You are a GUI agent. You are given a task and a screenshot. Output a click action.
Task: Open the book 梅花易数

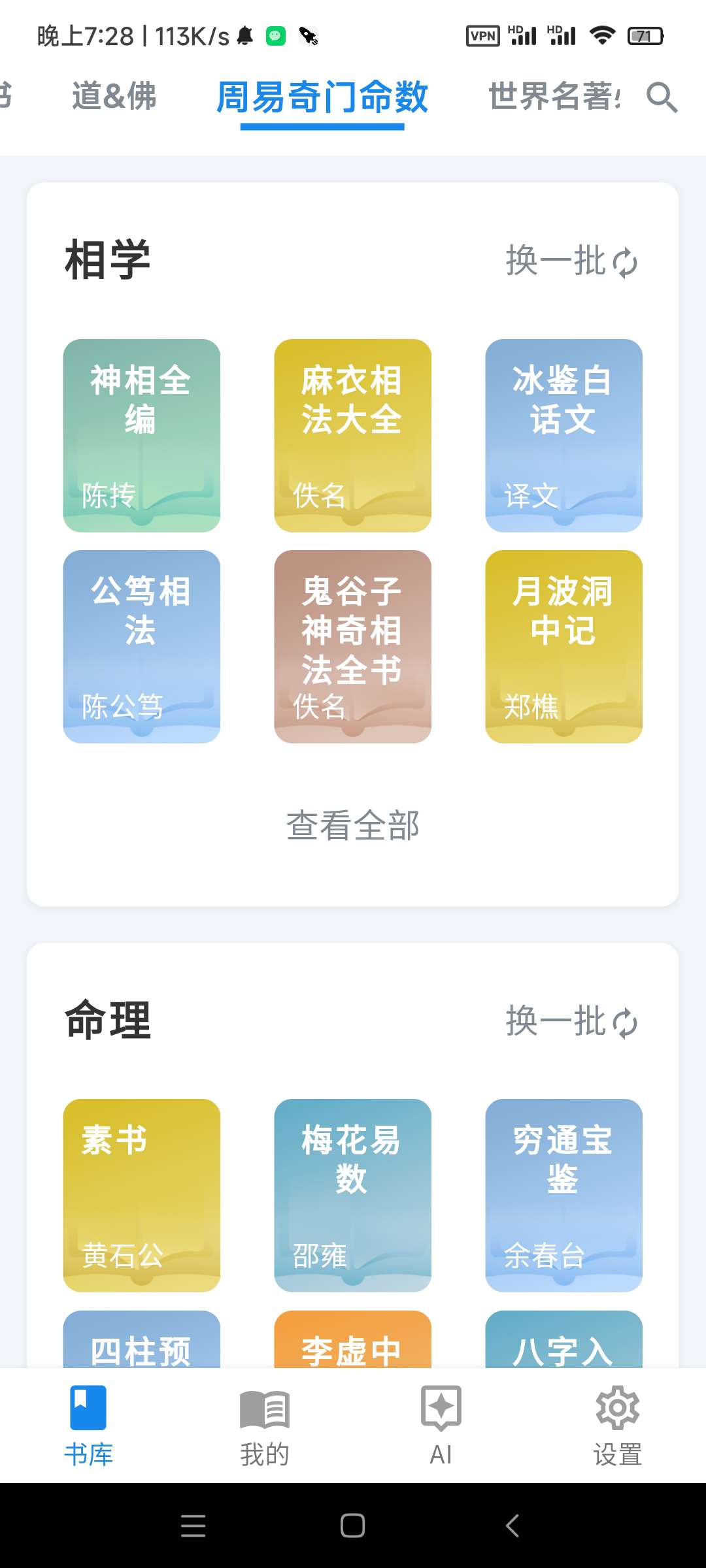[352, 1195]
